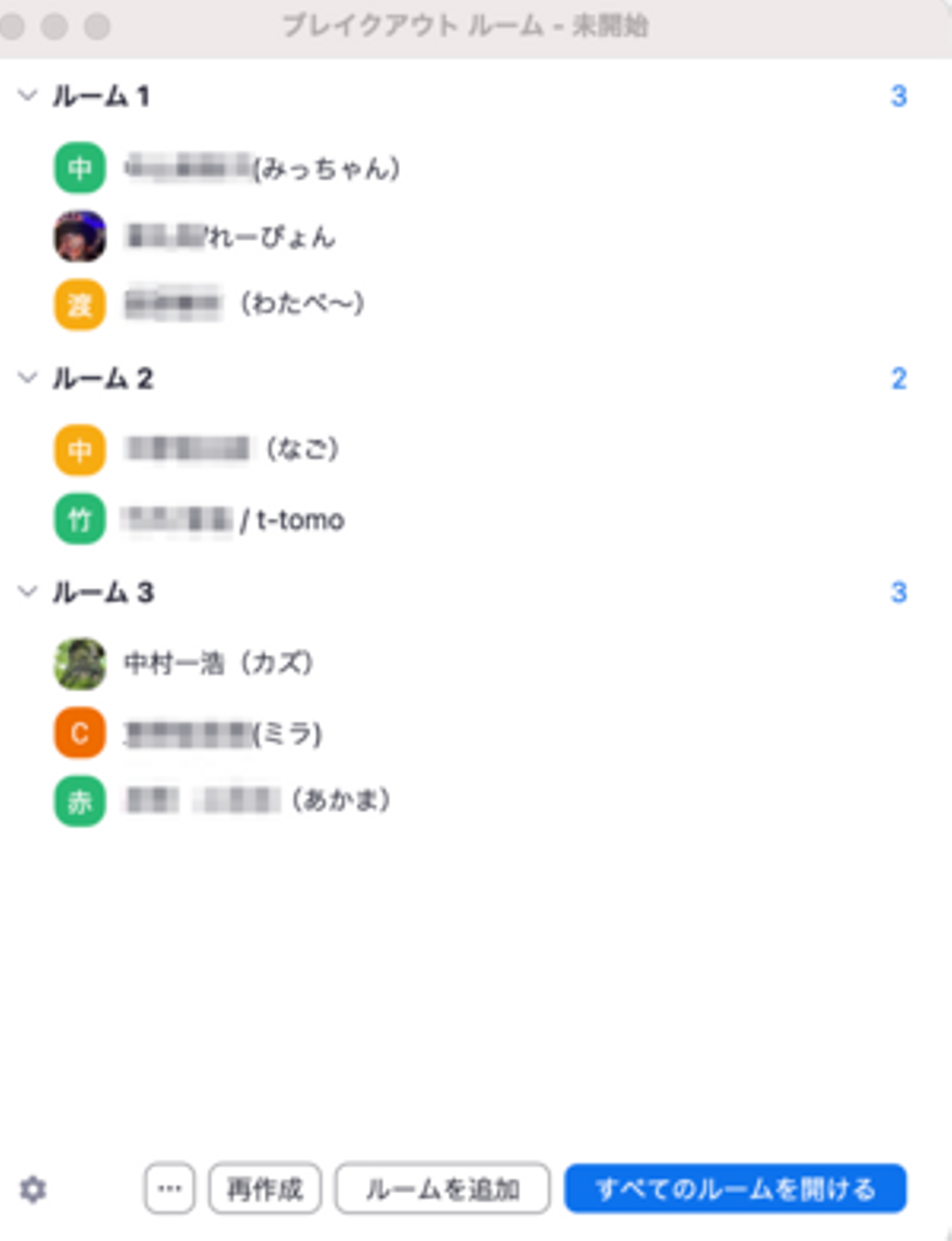Open the three-dot more options button
The image size is (952, 1241).
[x=170, y=1189]
